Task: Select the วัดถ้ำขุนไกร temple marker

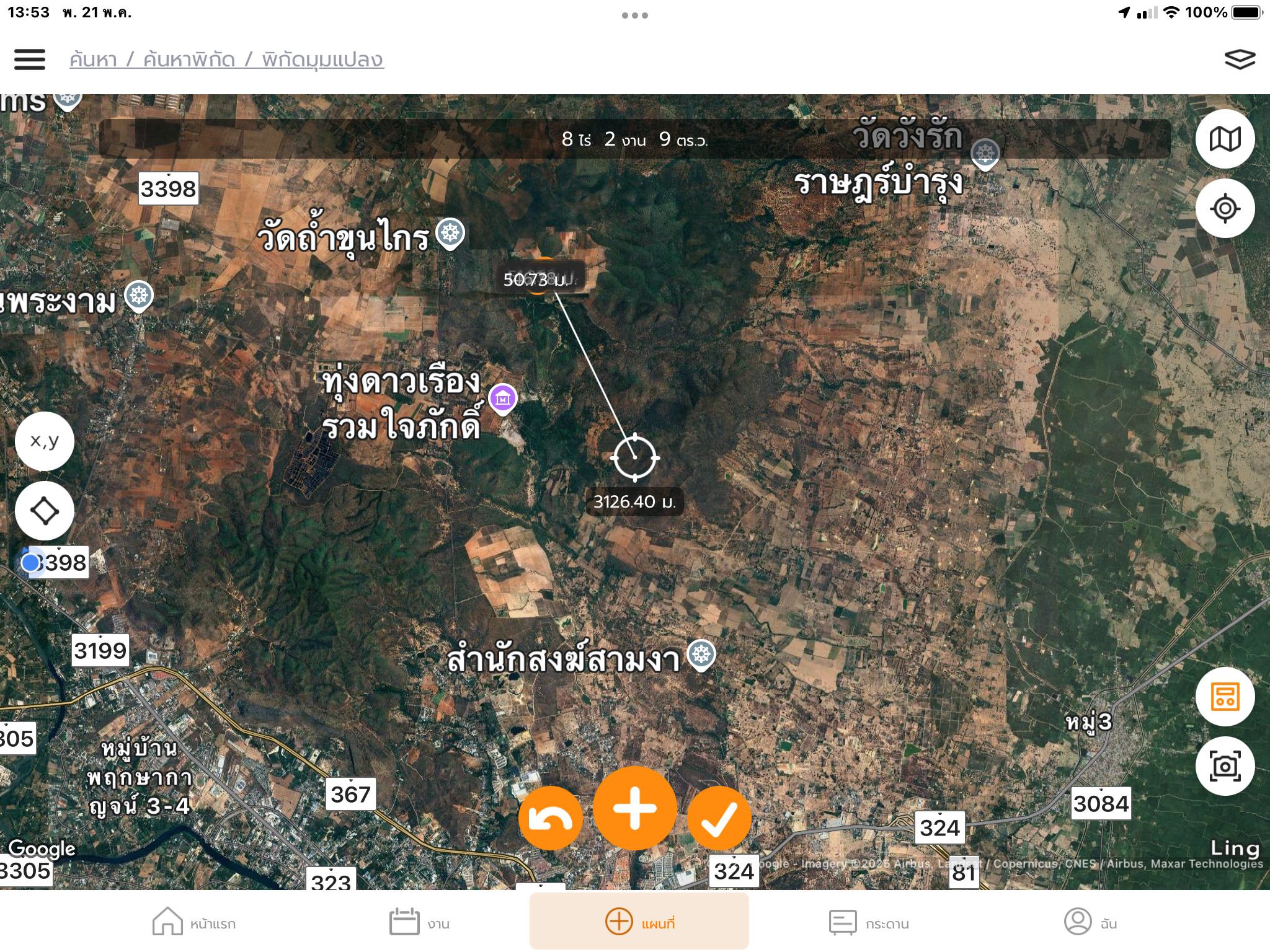Action: 450,234
